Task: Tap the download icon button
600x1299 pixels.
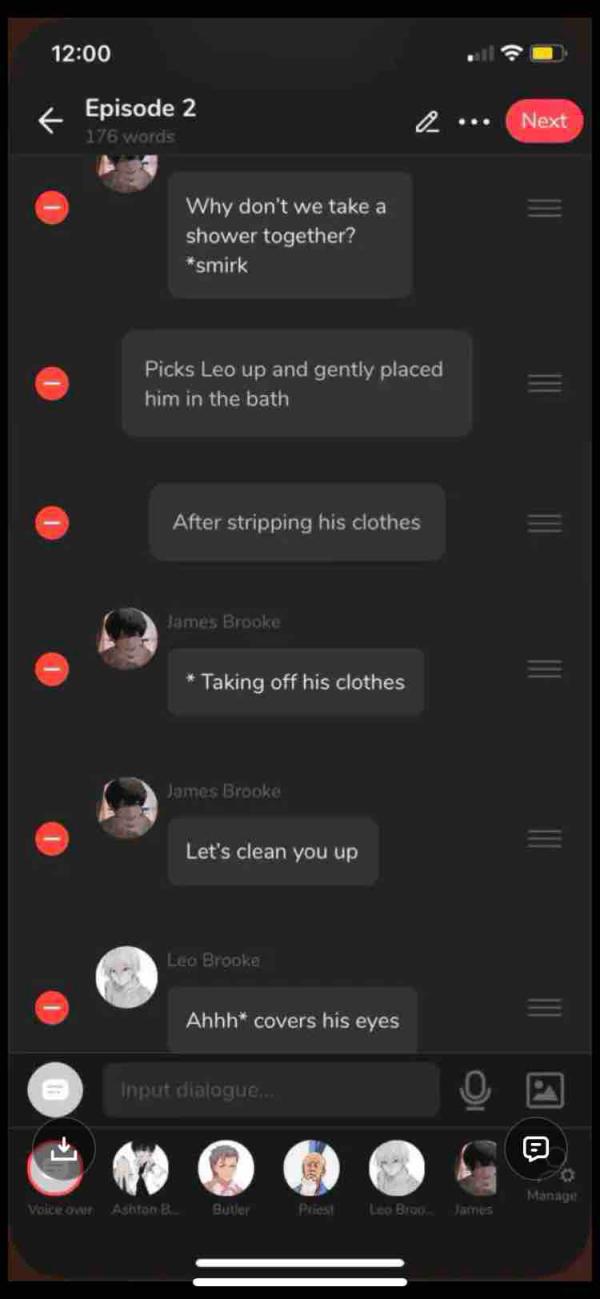Action: 64,1149
